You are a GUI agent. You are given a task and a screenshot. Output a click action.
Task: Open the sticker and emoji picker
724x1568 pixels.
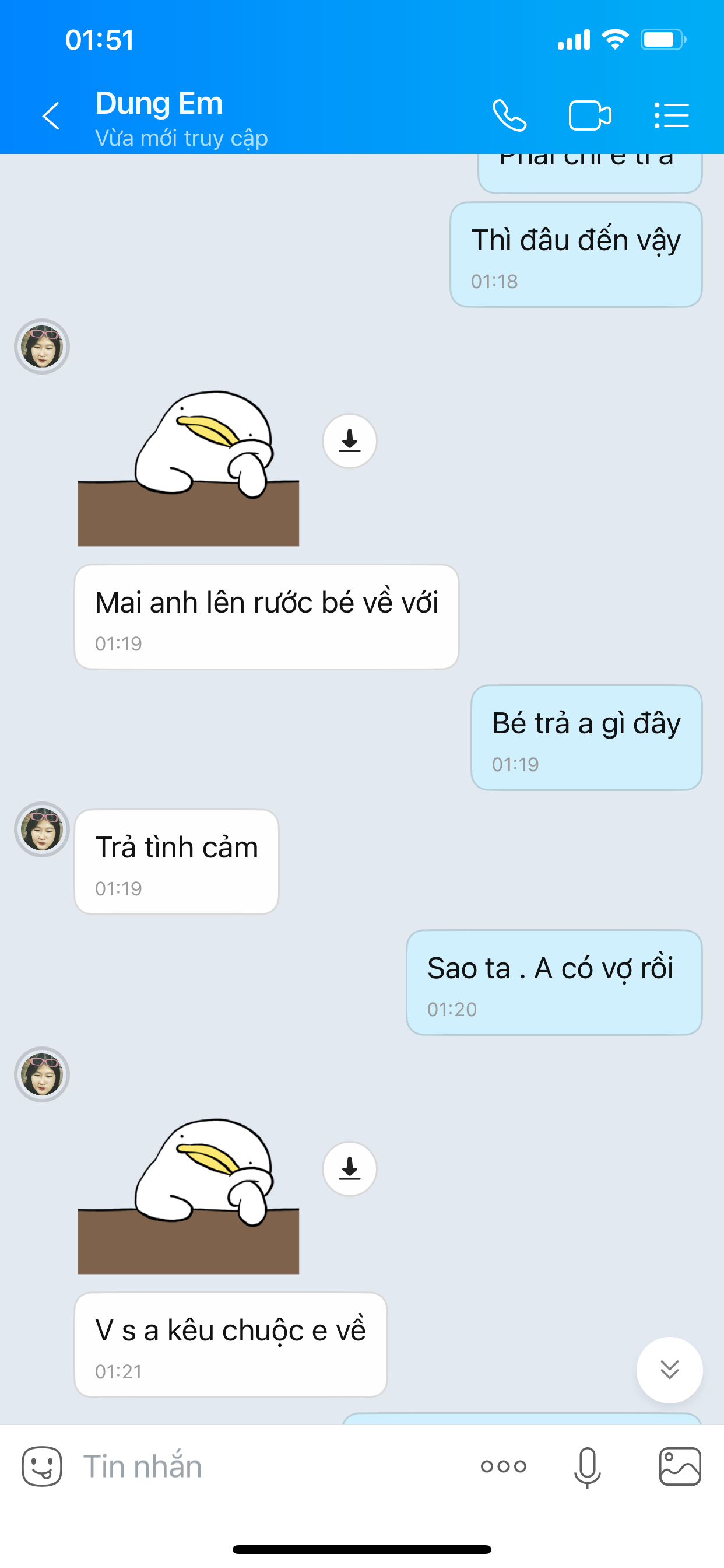tap(42, 1466)
